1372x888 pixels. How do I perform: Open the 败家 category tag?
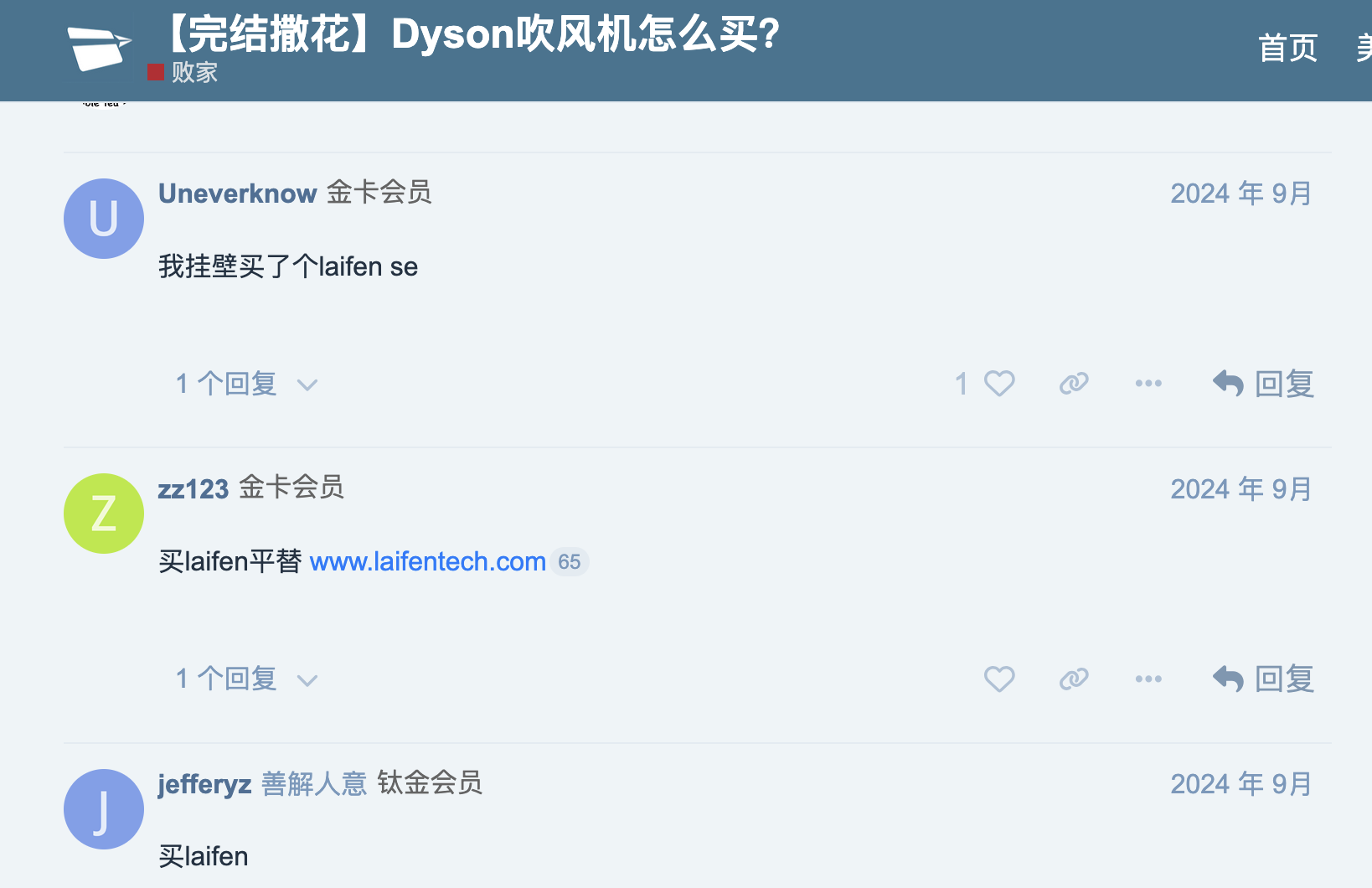pos(193,73)
